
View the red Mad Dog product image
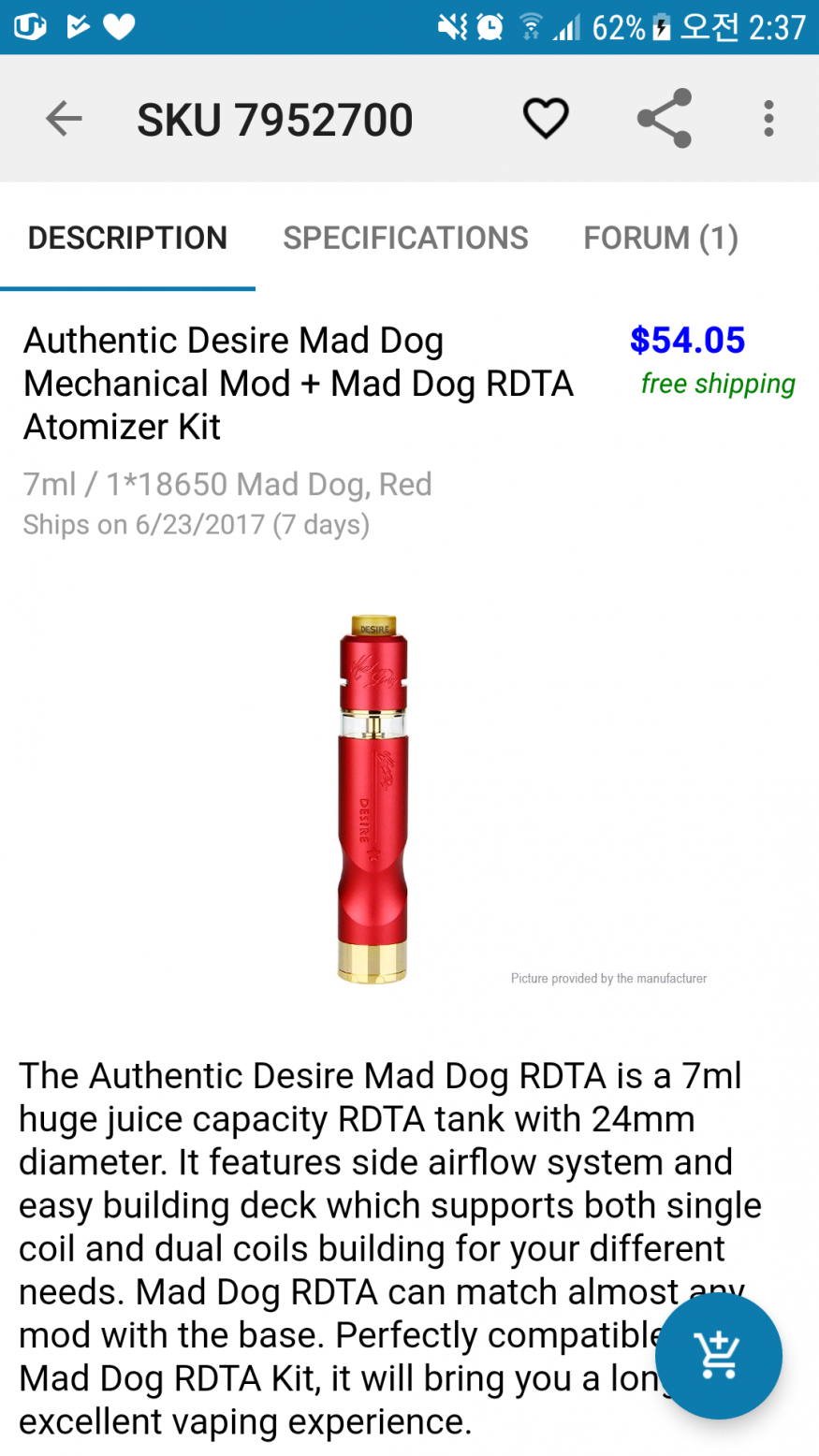tap(373, 798)
